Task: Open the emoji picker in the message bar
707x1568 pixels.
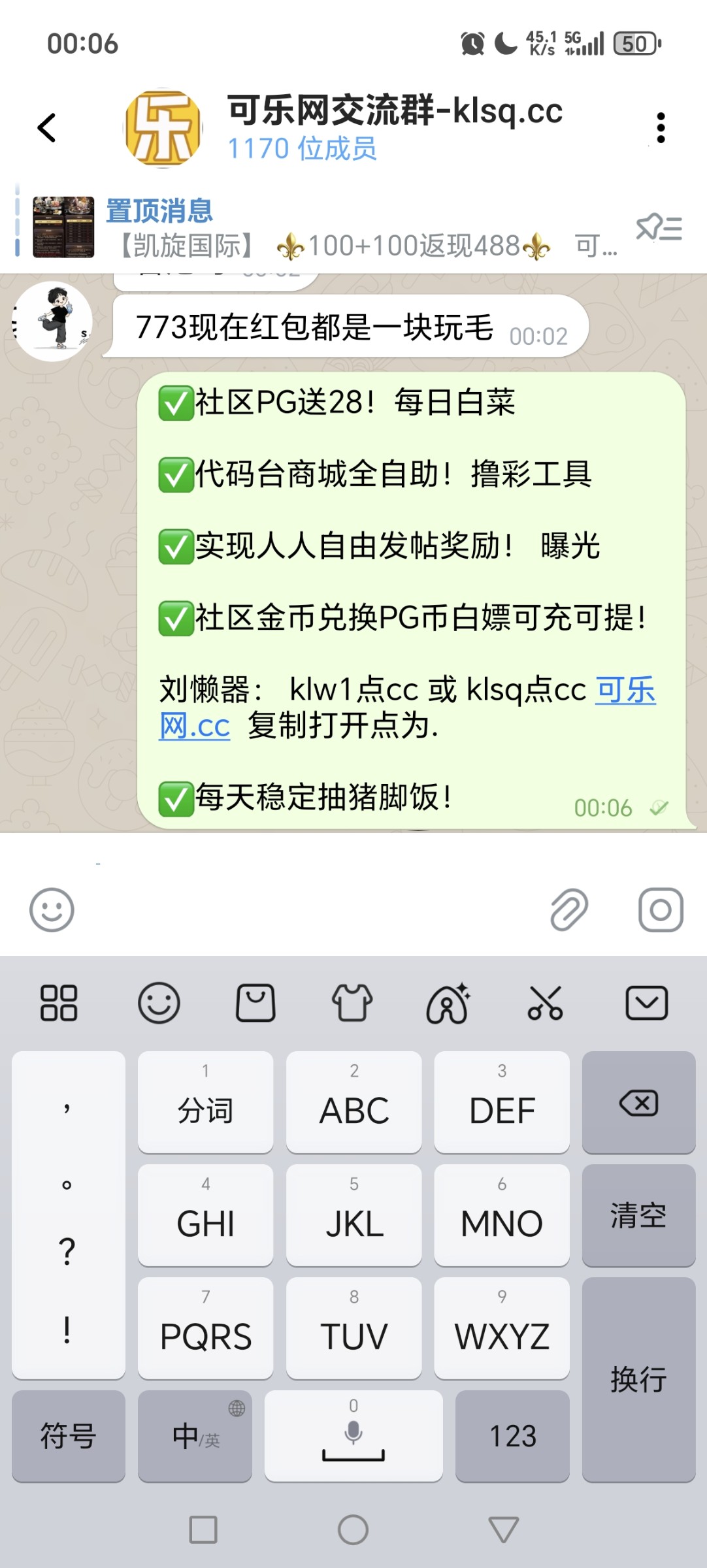Action: (52, 909)
